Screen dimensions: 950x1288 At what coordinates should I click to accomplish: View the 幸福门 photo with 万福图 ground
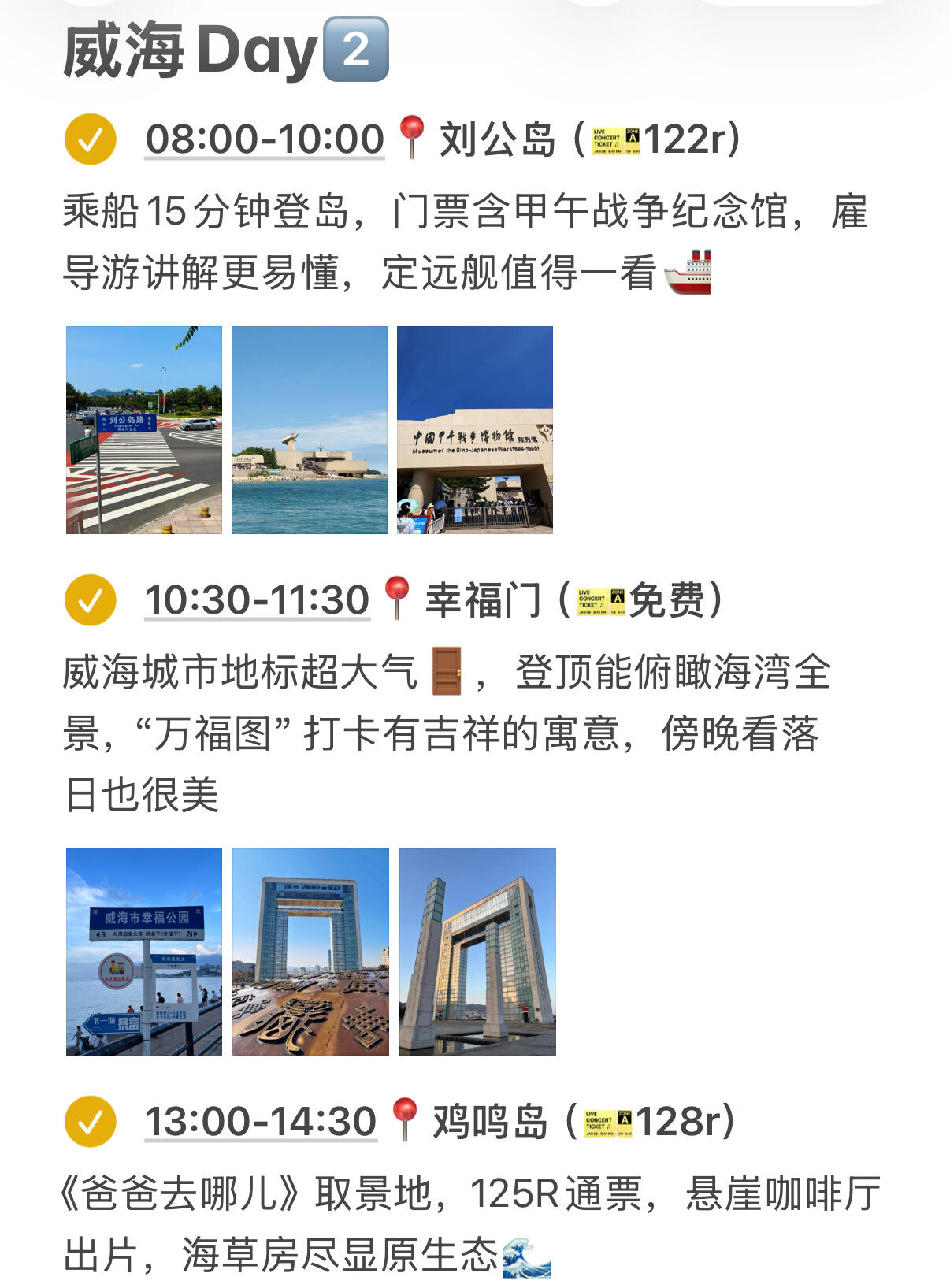click(x=310, y=952)
